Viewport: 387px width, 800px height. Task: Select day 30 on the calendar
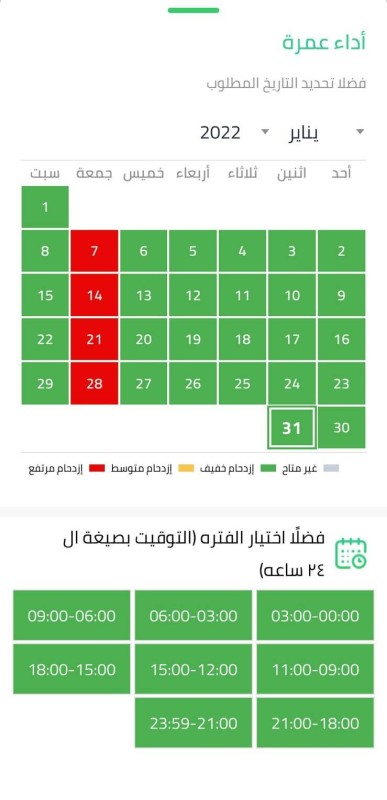pyautogui.click(x=341, y=428)
